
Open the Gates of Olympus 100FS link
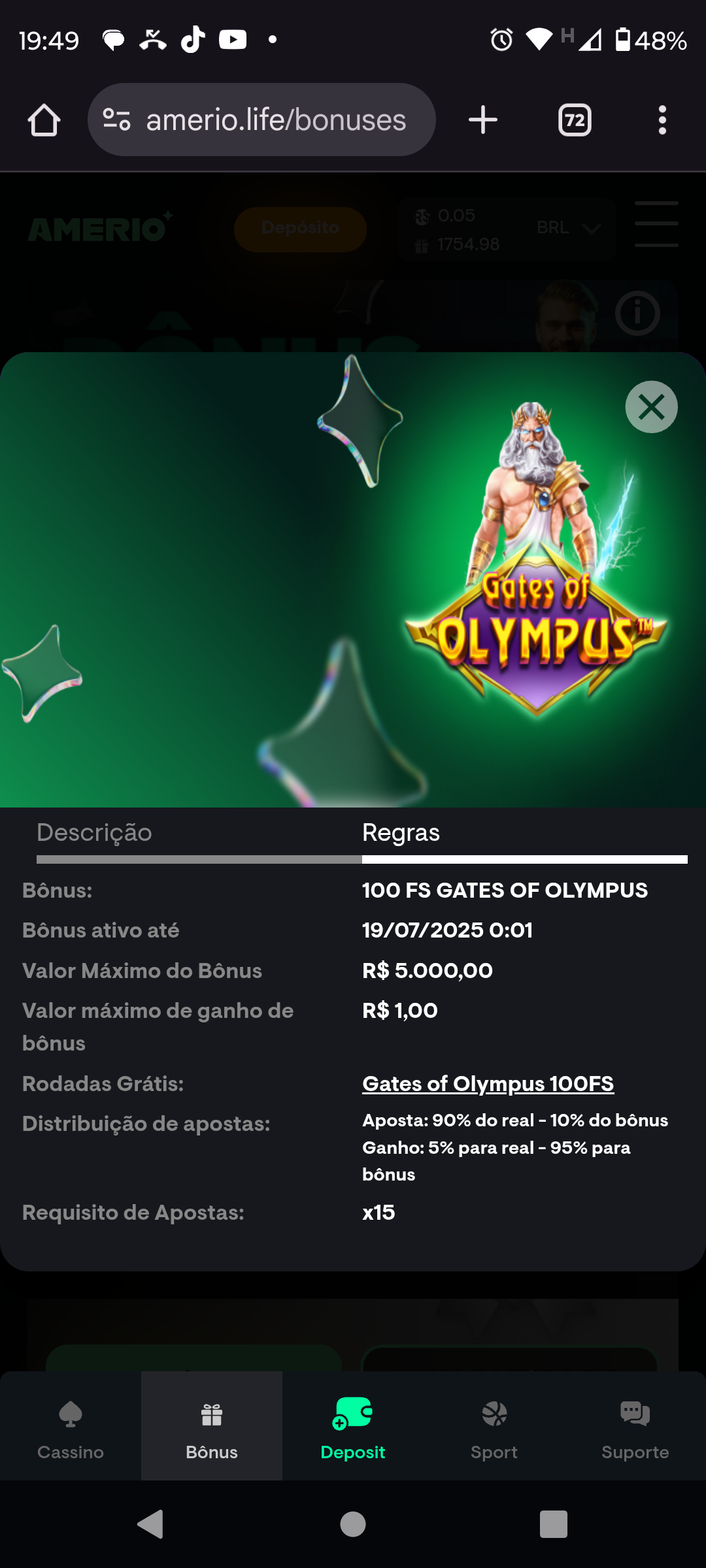pos(488,1083)
